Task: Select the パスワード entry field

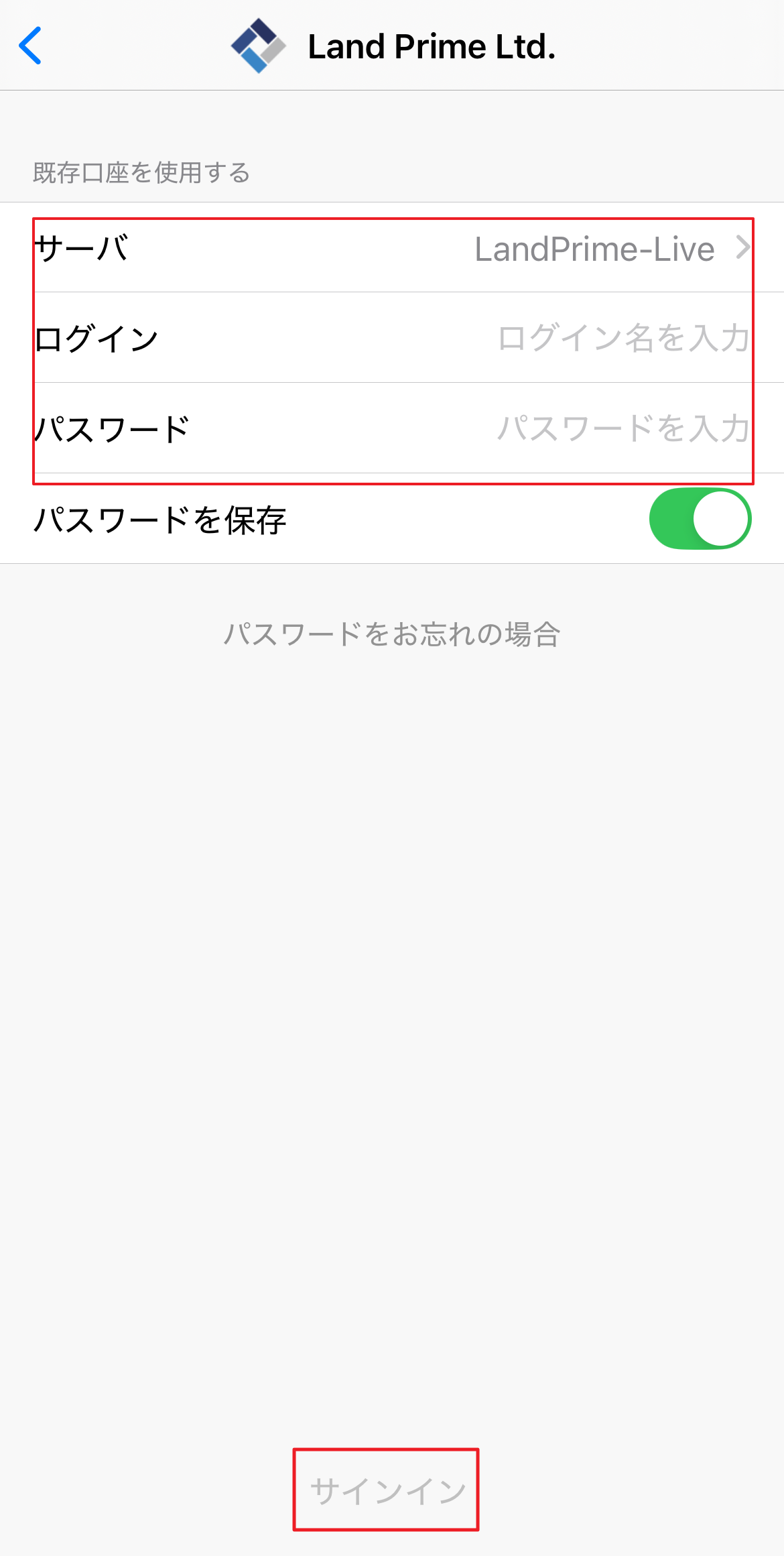Action: click(392, 428)
